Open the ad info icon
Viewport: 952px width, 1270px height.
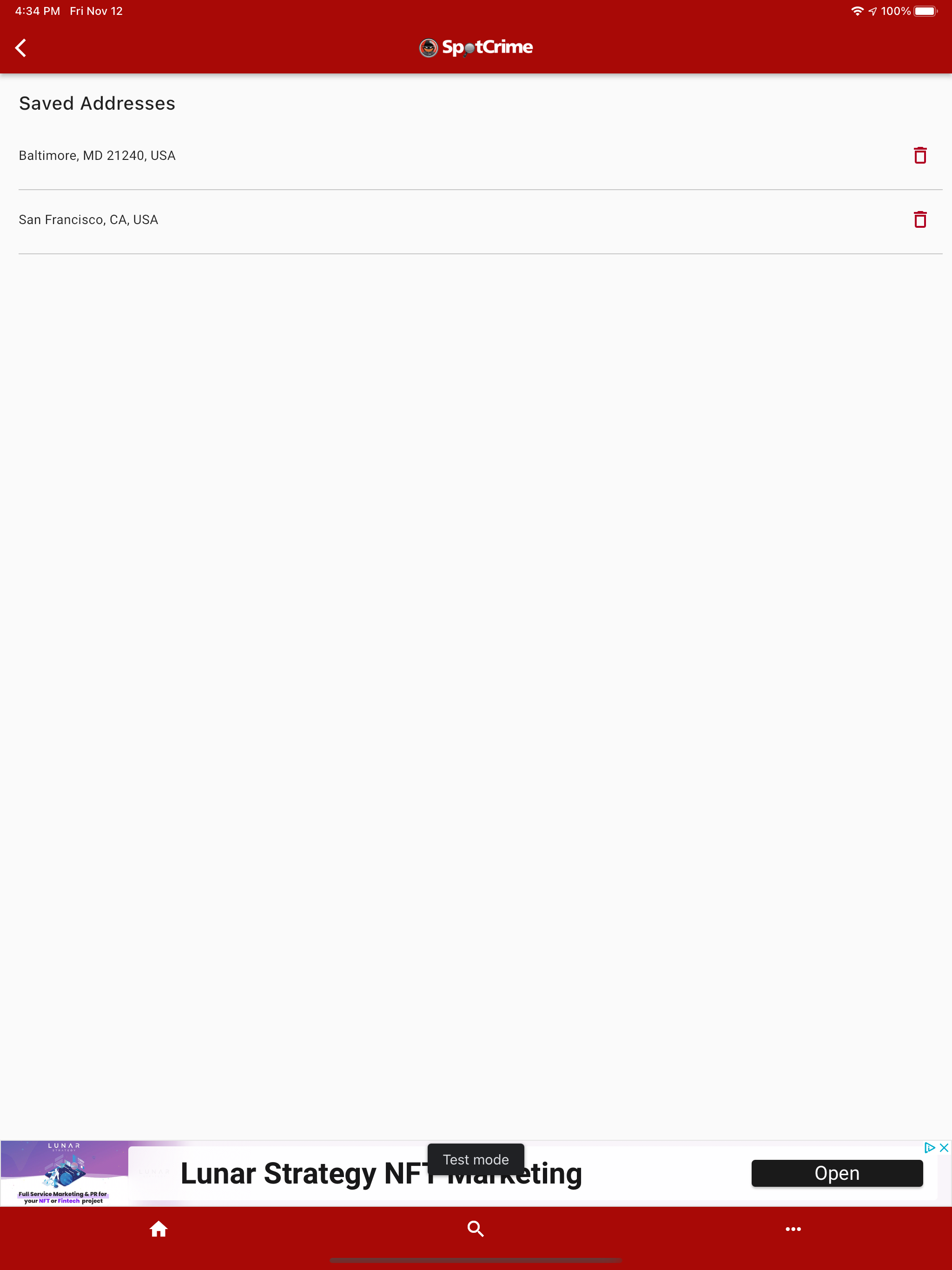[929, 1147]
